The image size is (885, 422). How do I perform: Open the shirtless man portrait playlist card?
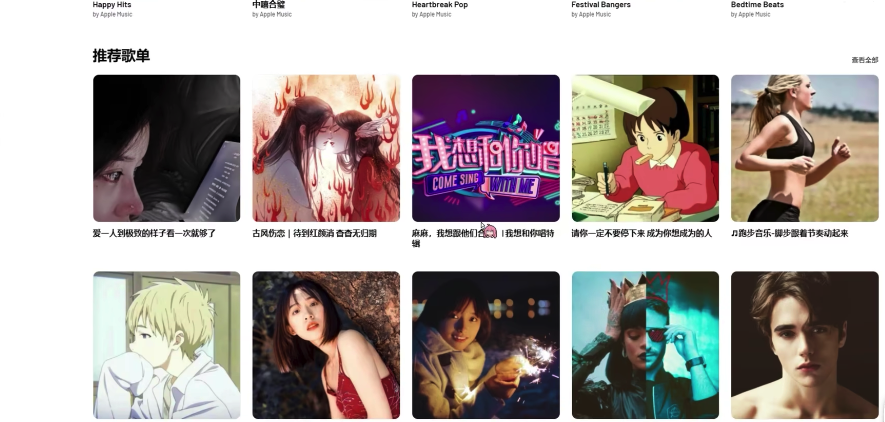click(804, 345)
